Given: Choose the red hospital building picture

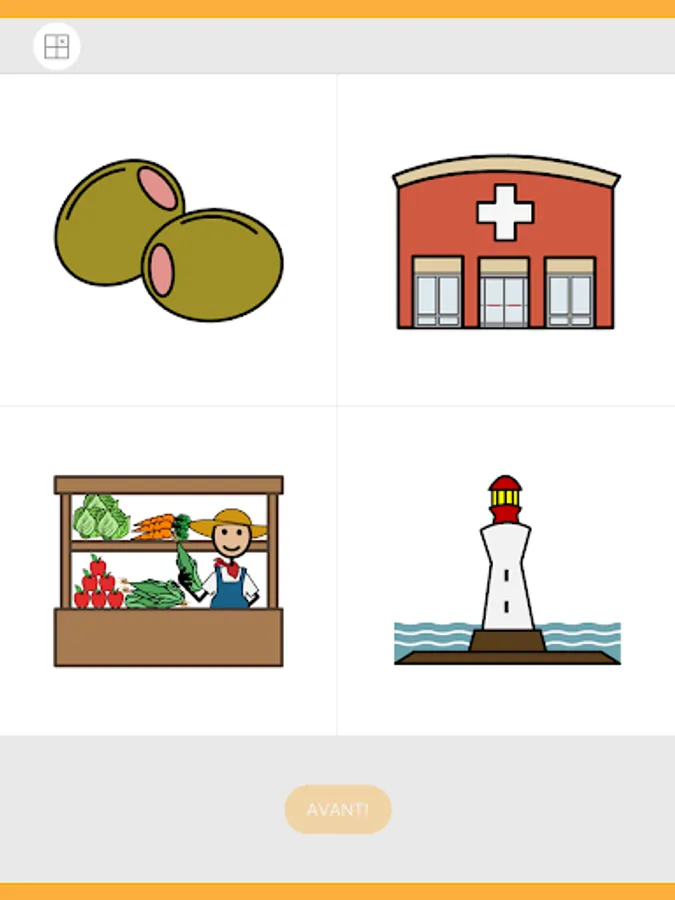Looking at the screenshot, I should (506, 242).
